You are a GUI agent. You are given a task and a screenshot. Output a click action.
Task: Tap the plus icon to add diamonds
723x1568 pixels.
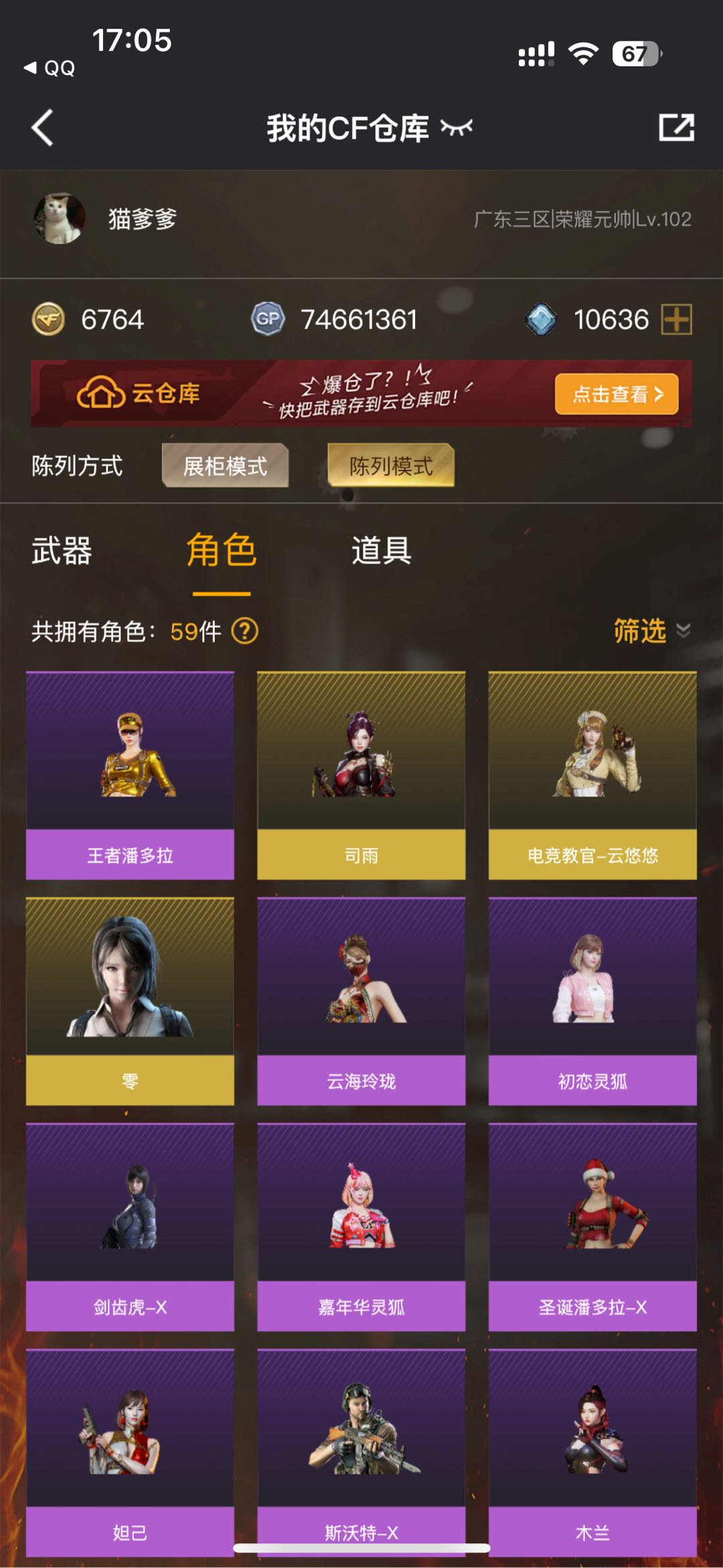pyautogui.click(x=676, y=319)
